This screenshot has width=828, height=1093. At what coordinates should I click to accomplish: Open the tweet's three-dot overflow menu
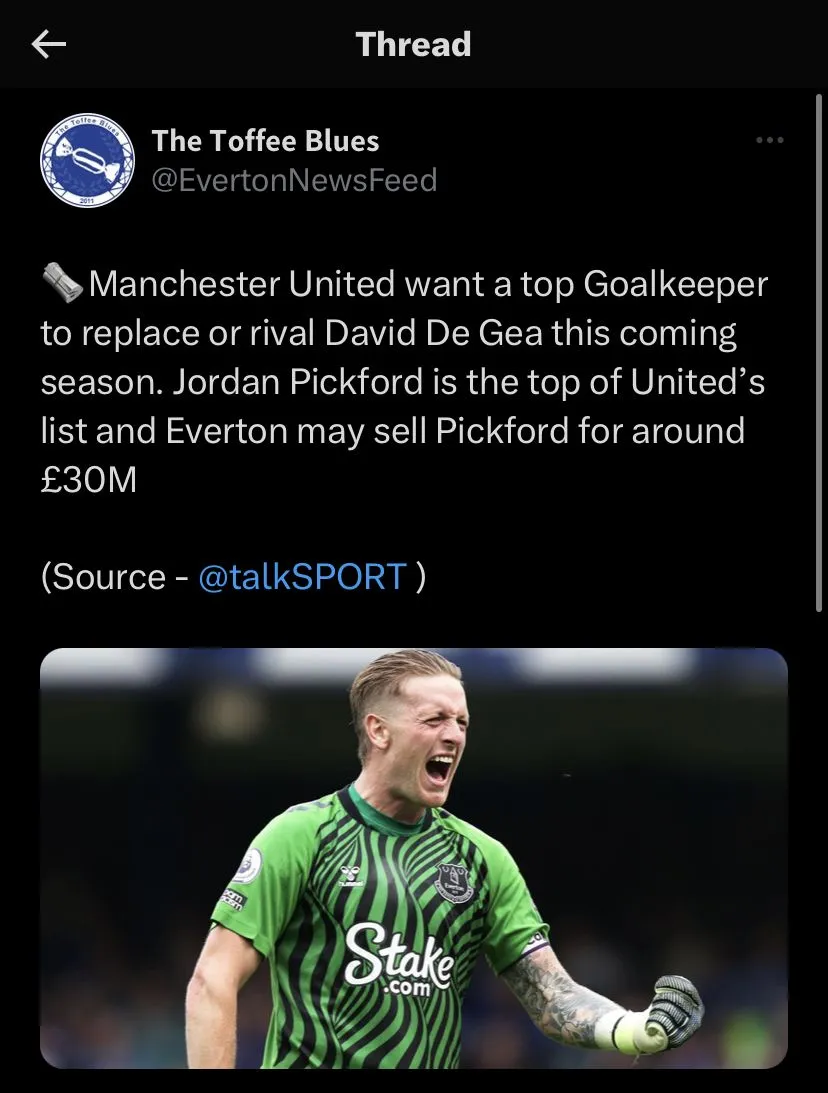click(769, 141)
